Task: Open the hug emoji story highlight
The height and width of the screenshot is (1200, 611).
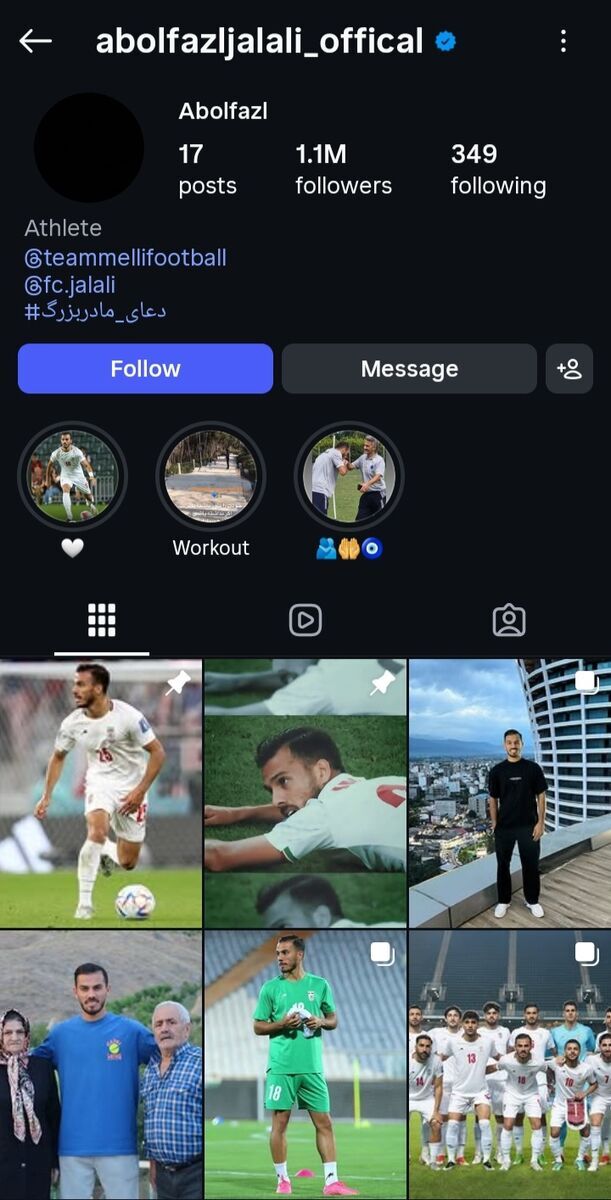Action: [349, 476]
